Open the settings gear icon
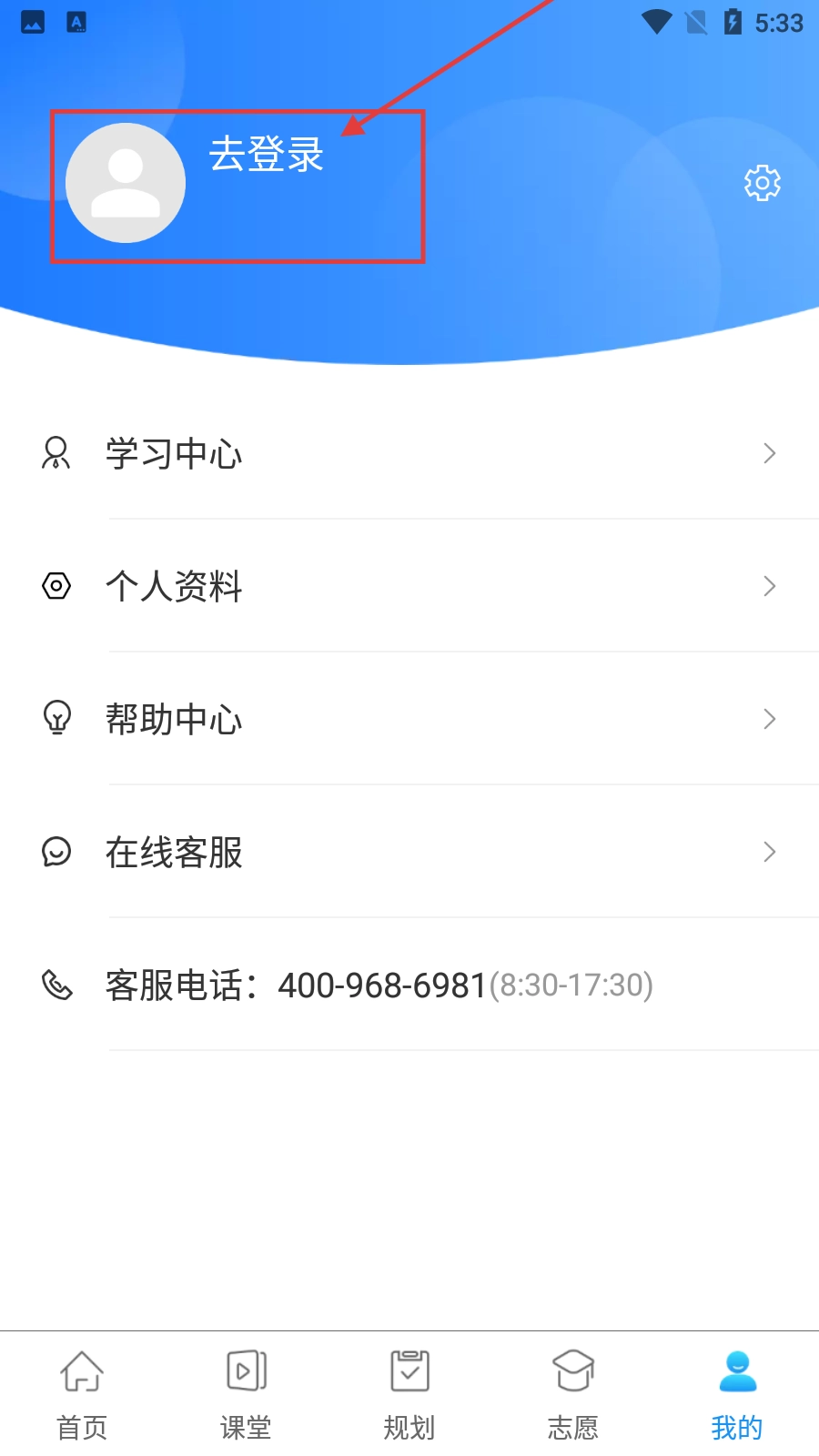 763,183
